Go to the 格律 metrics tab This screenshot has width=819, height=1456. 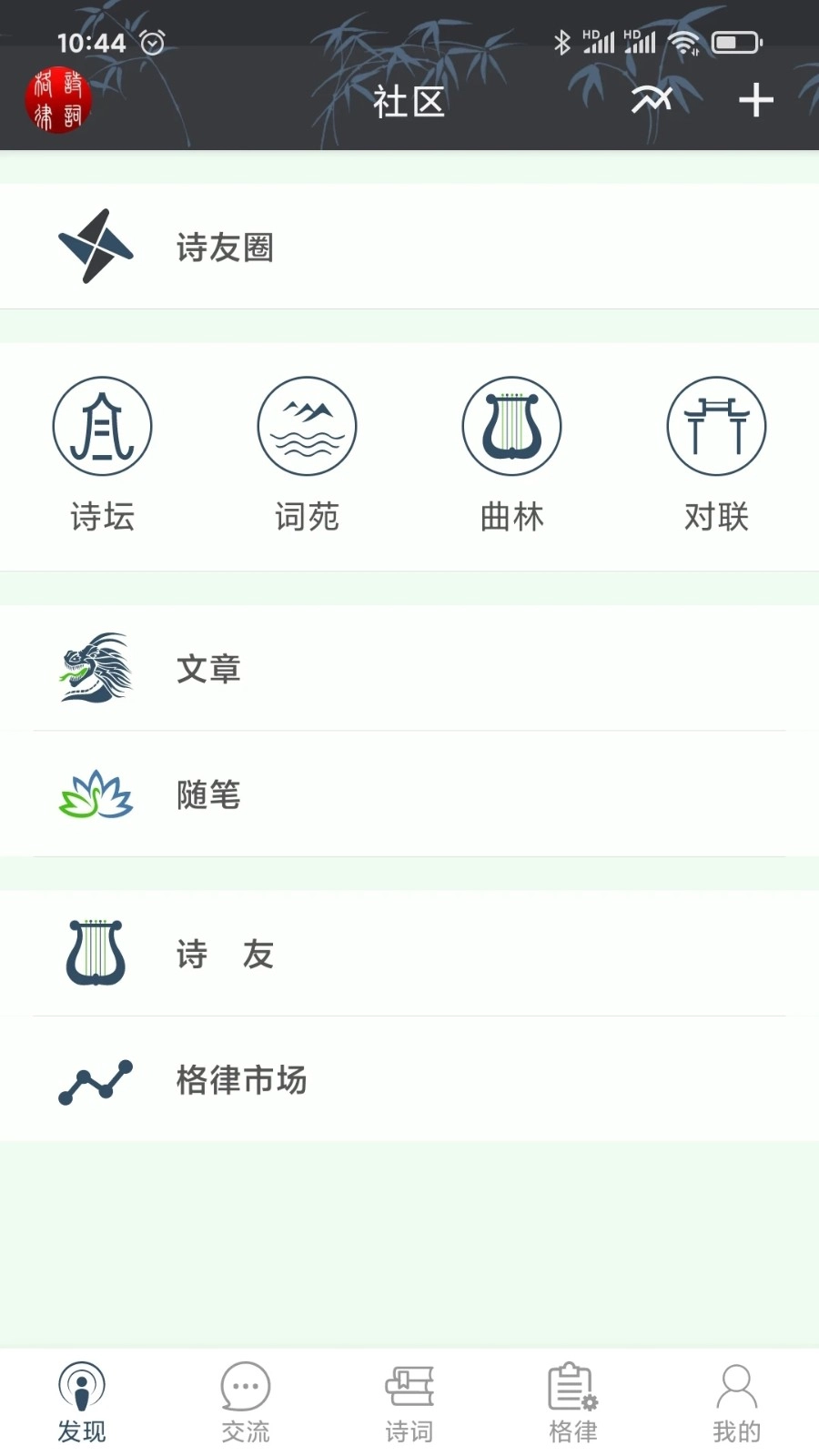pos(573,1403)
